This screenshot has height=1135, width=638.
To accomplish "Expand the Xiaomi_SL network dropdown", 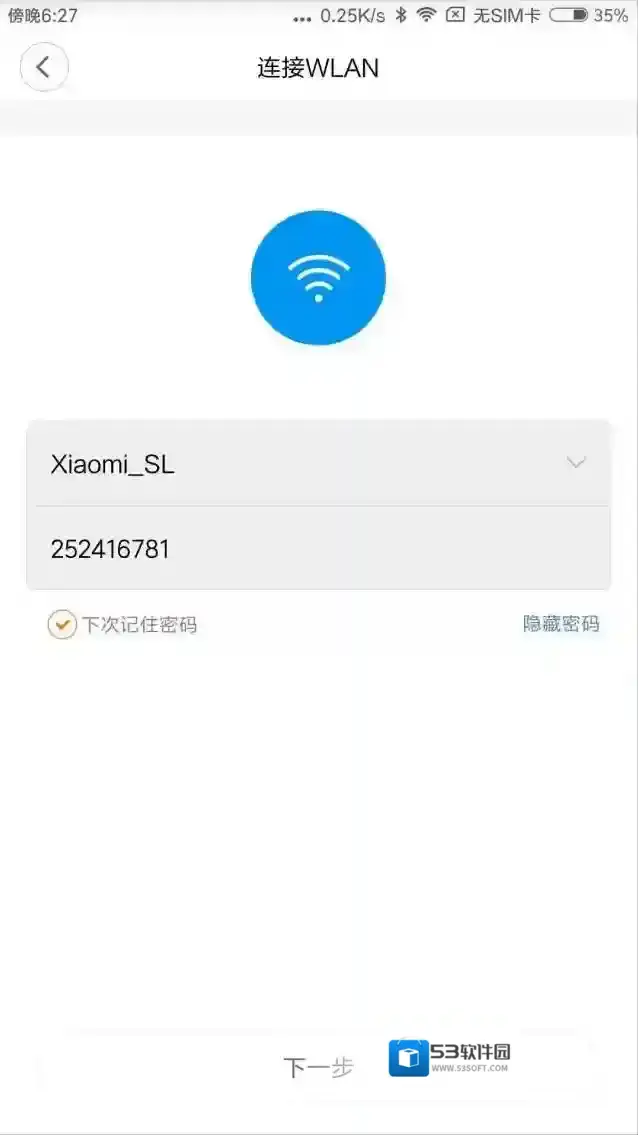I will pyautogui.click(x=575, y=463).
